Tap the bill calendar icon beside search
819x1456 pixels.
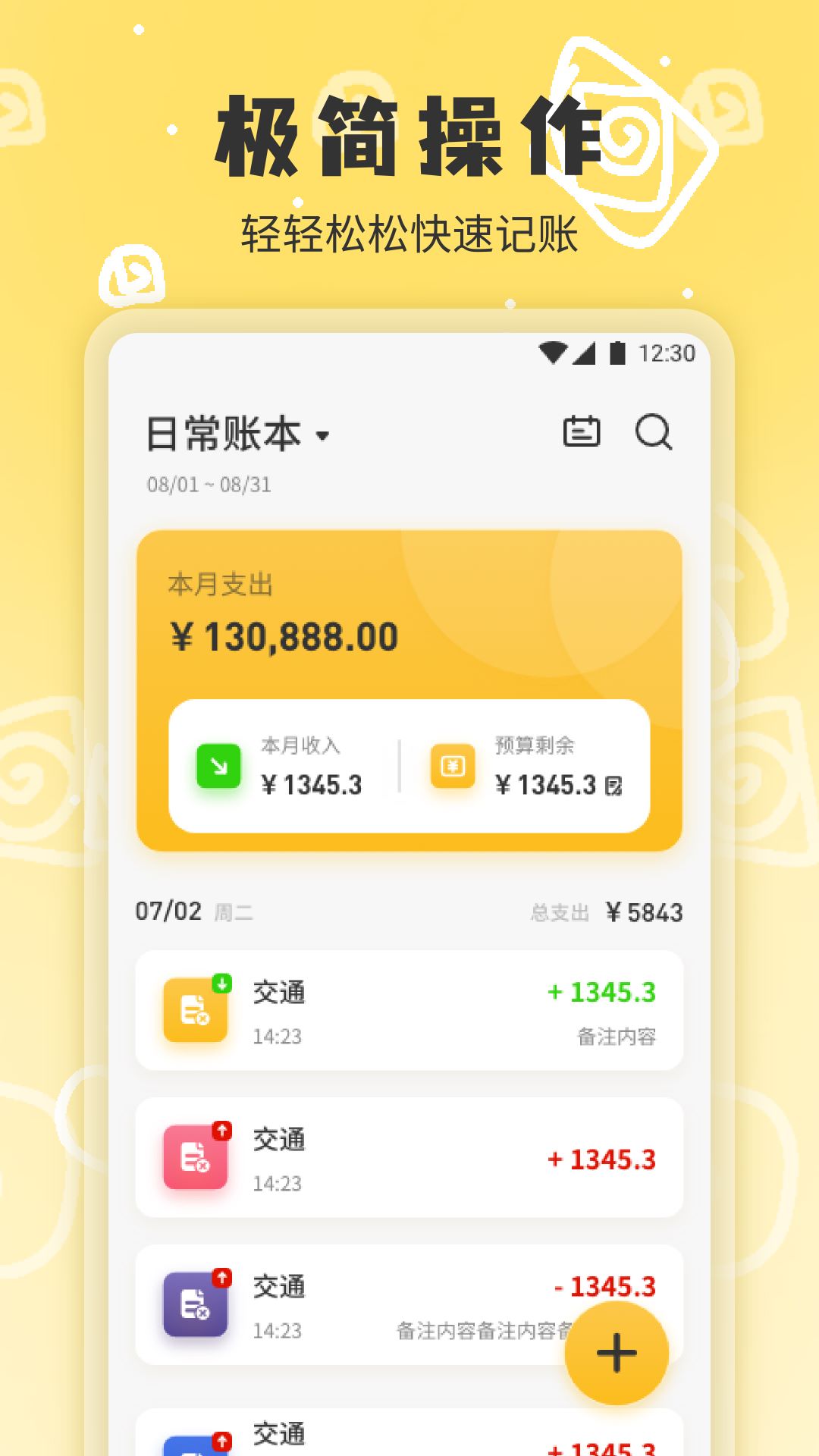pos(580,433)
